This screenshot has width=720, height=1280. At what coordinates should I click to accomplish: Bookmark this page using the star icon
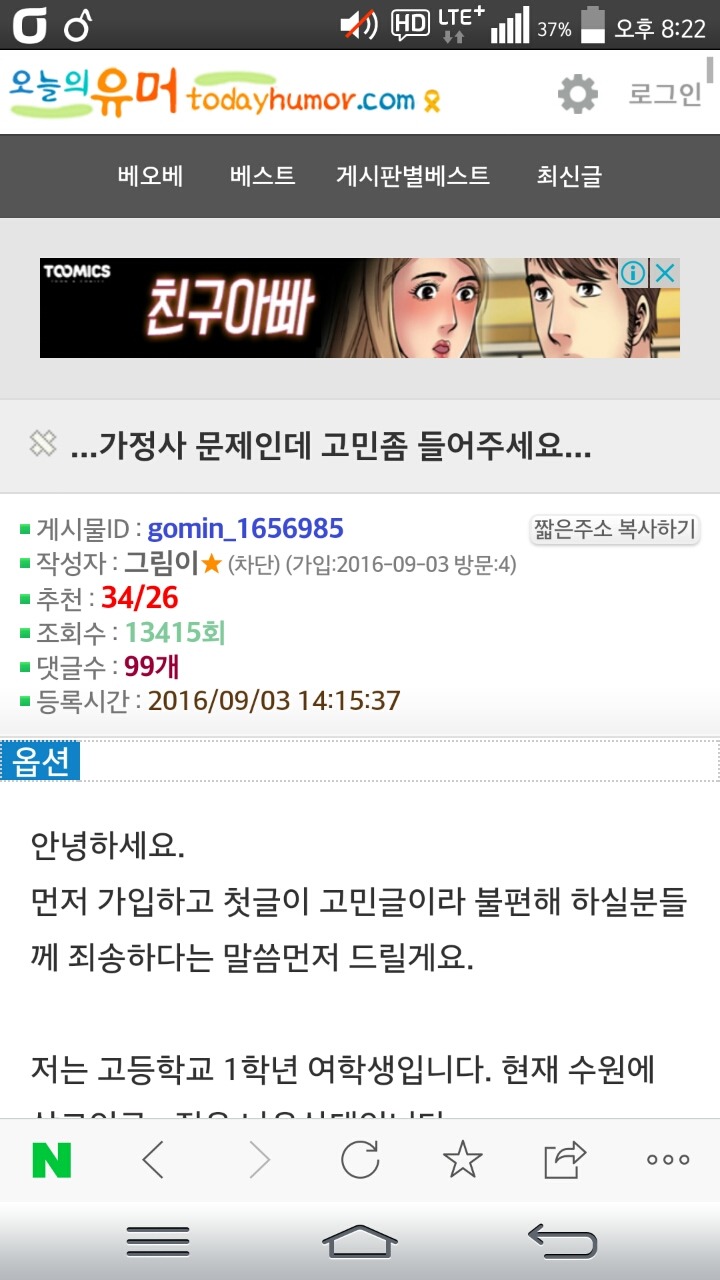[x=462, y=1160]
